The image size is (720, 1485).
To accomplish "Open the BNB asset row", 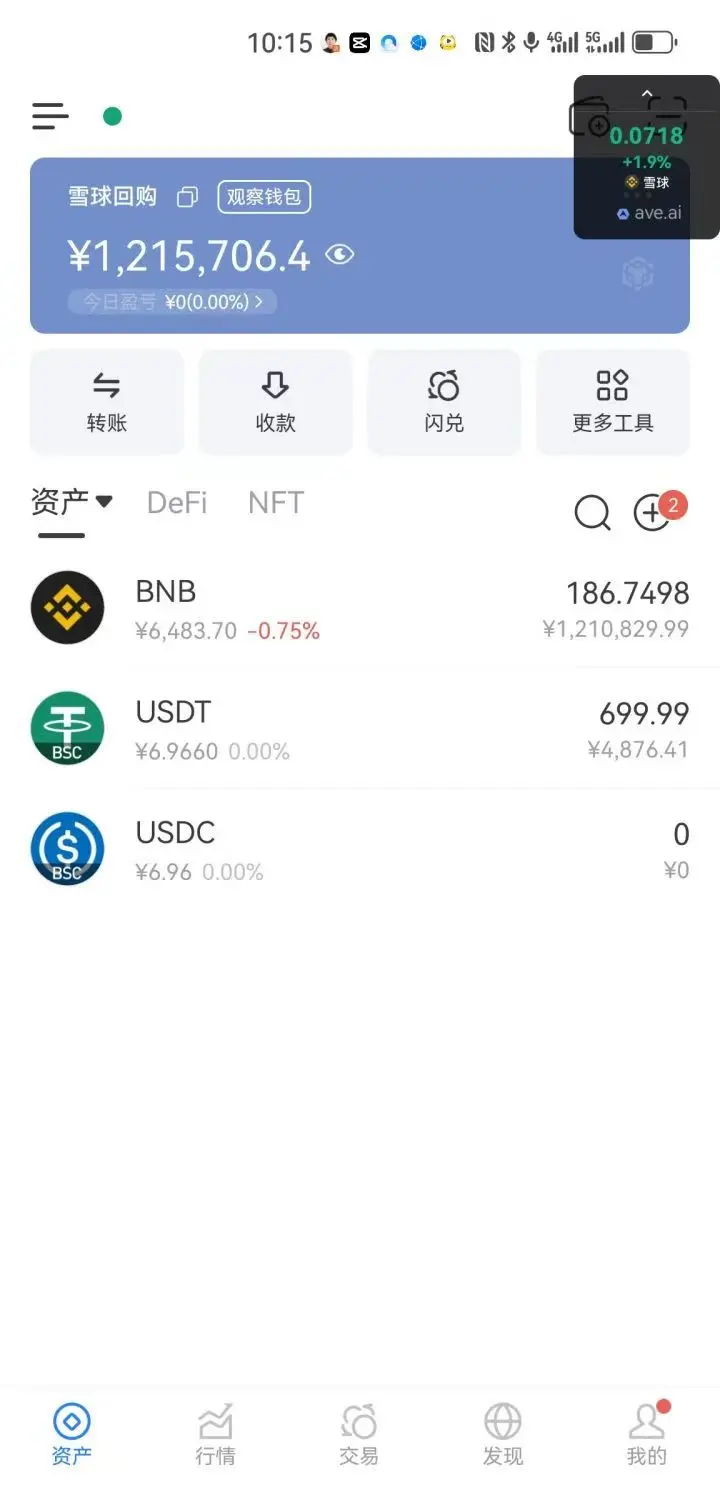I will tap(360, 608).
